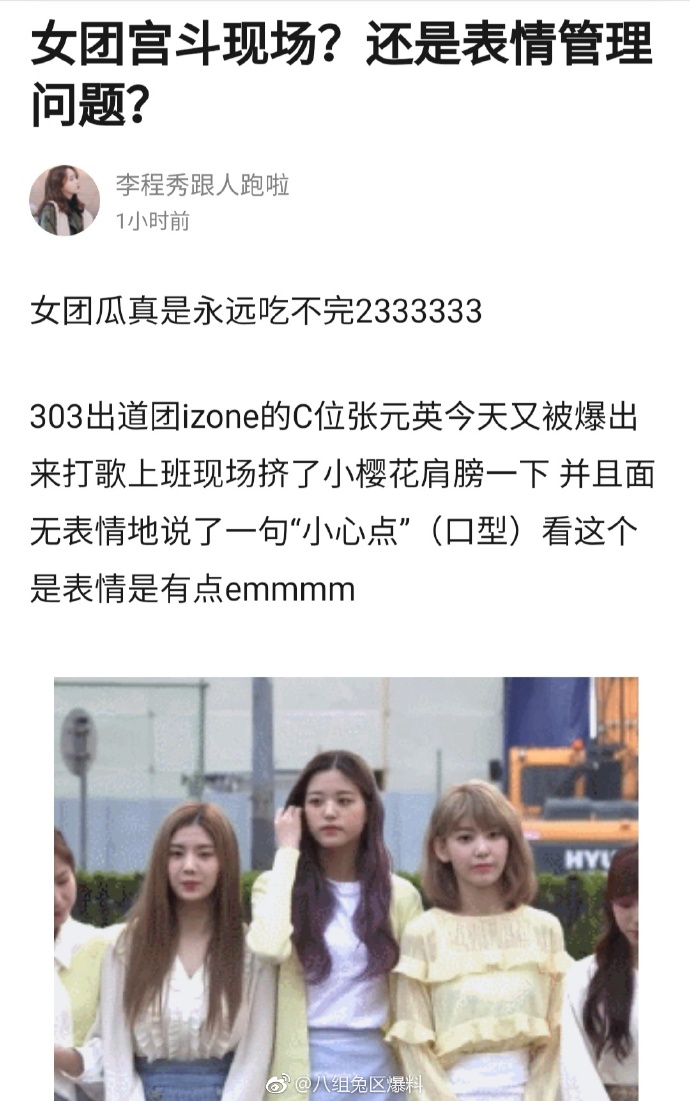Screen dimensions: 690x1101
Task: Open 李程秀跟人跑啦's profile via the username
Action: [x=202, y=185]
